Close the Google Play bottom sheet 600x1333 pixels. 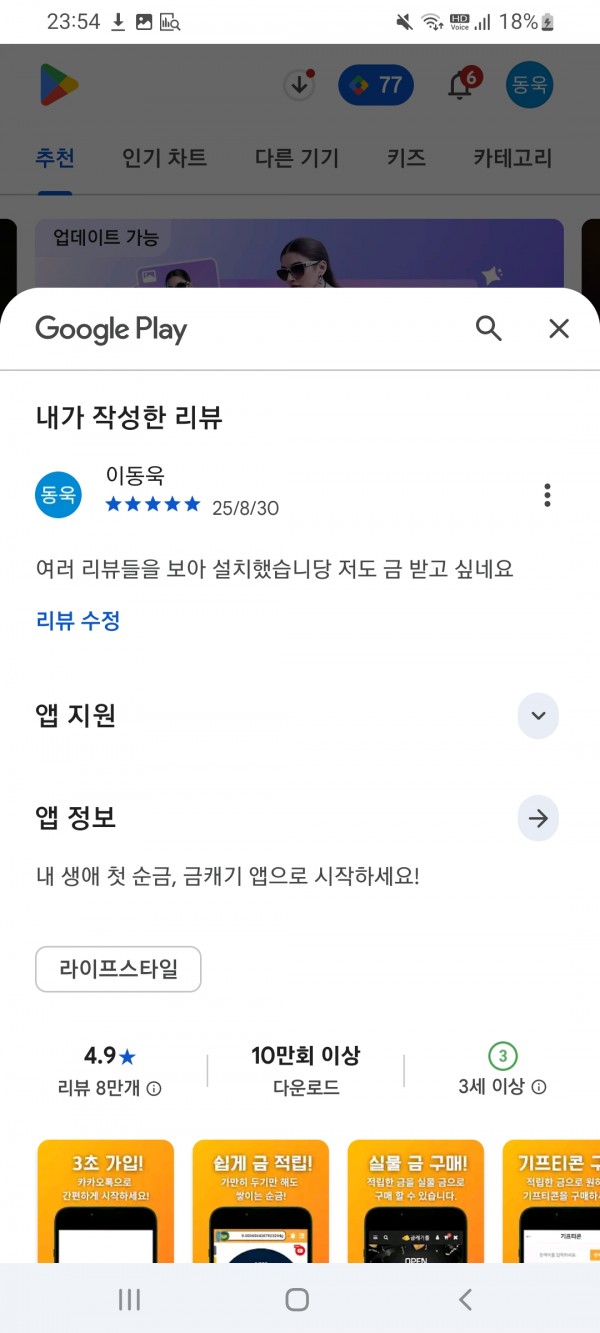(x=559, y=328)
